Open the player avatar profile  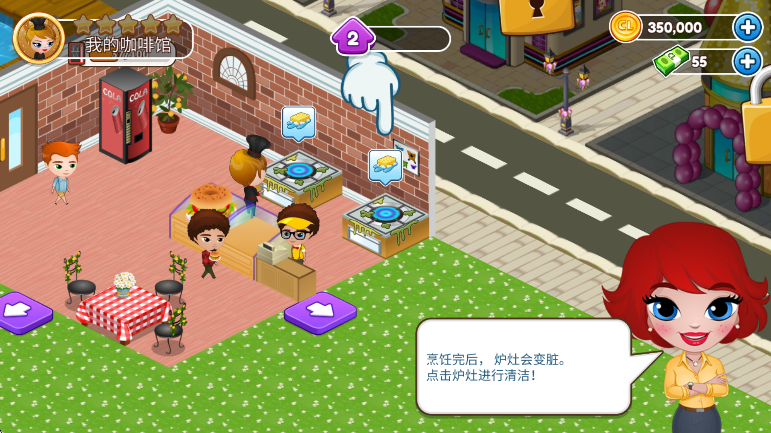click(38, 38)
